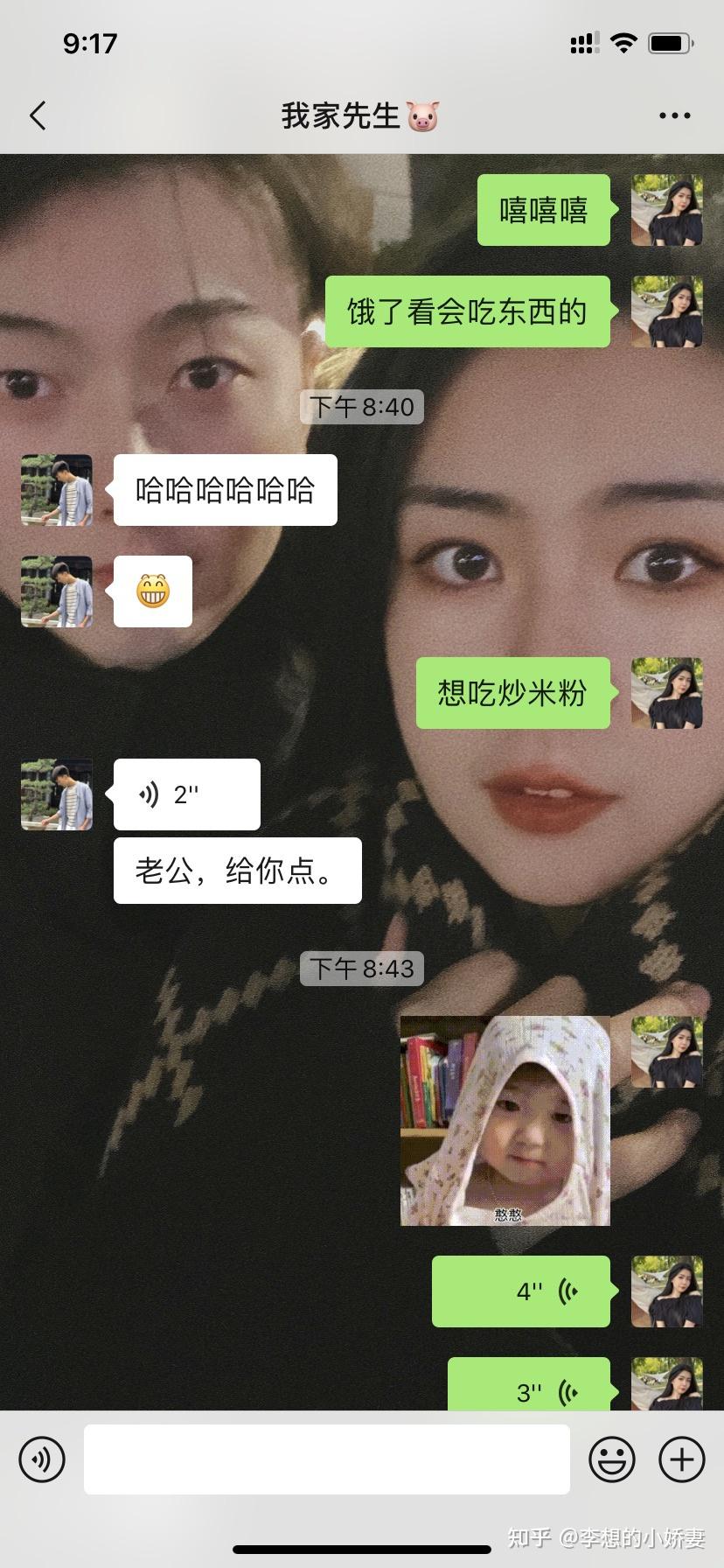Viewport: 724px width, 1568px height.
Task: Open the sent baby sticker image
Action: click(x=505, y=1120)
